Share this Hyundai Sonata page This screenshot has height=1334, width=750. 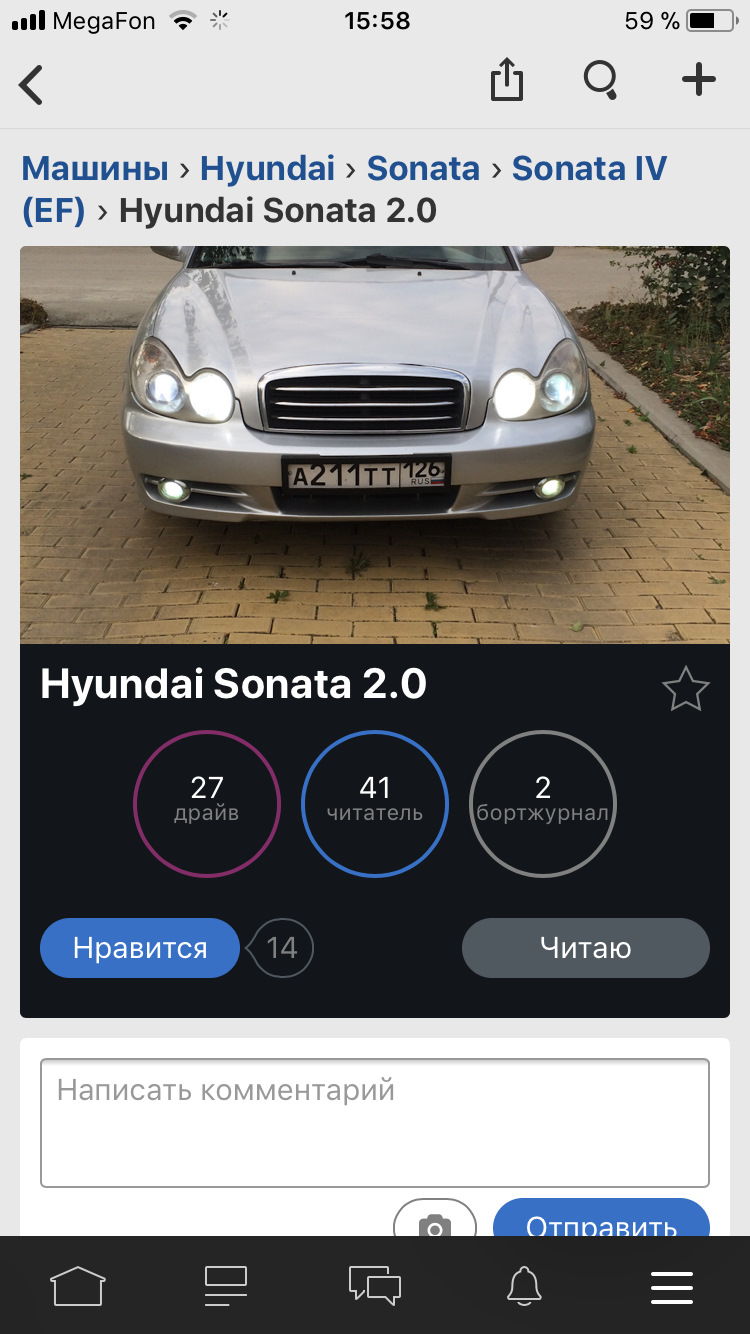coord(507,81)
